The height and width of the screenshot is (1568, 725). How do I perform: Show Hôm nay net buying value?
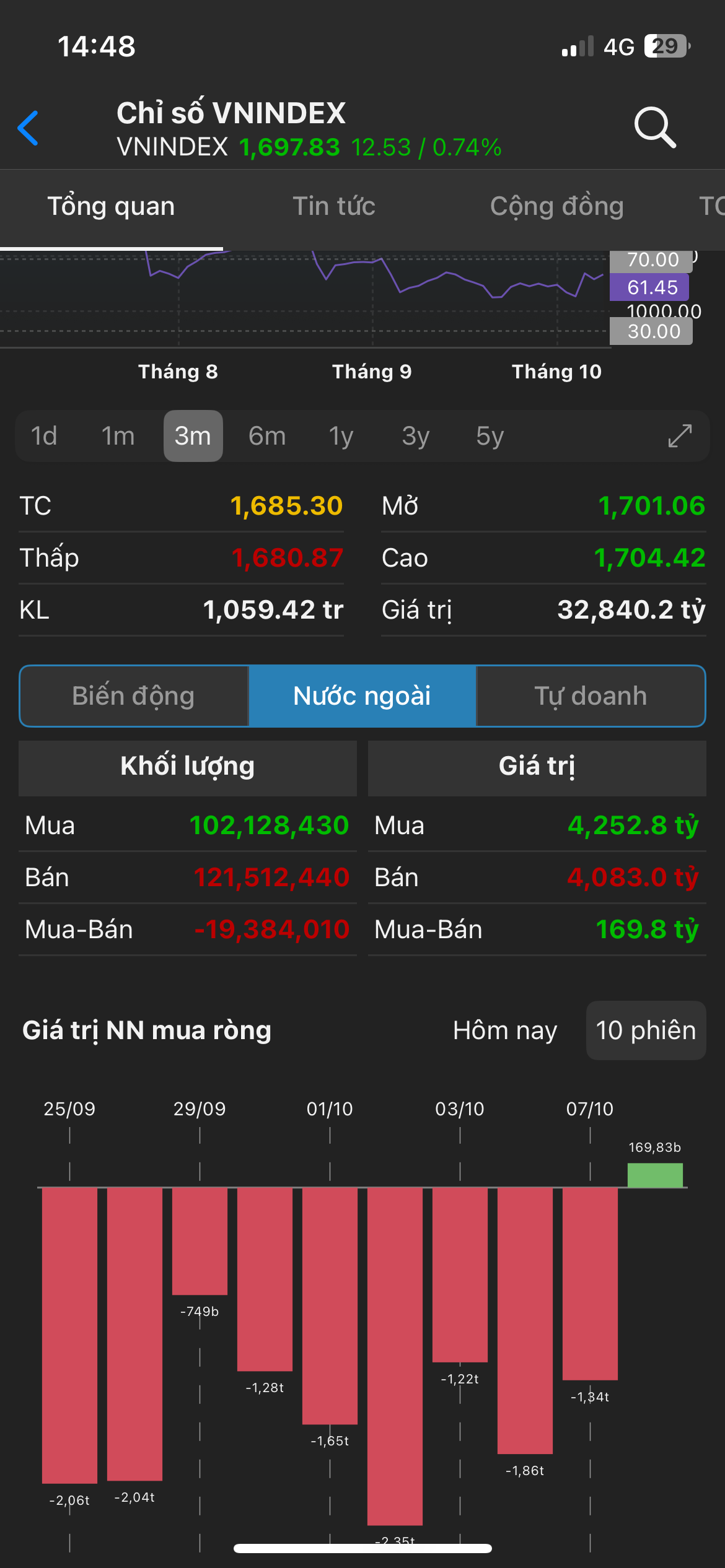click(x=505, y=1030)
